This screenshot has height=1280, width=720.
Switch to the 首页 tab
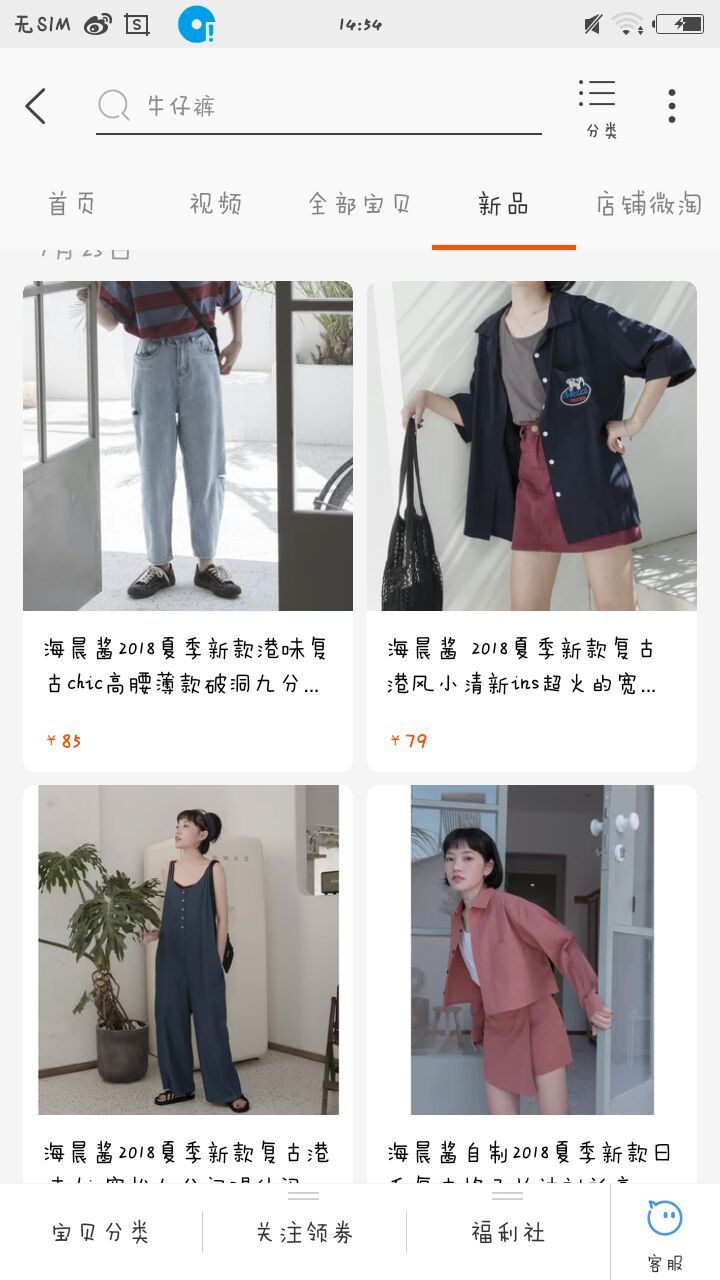(x=72, y=205)
